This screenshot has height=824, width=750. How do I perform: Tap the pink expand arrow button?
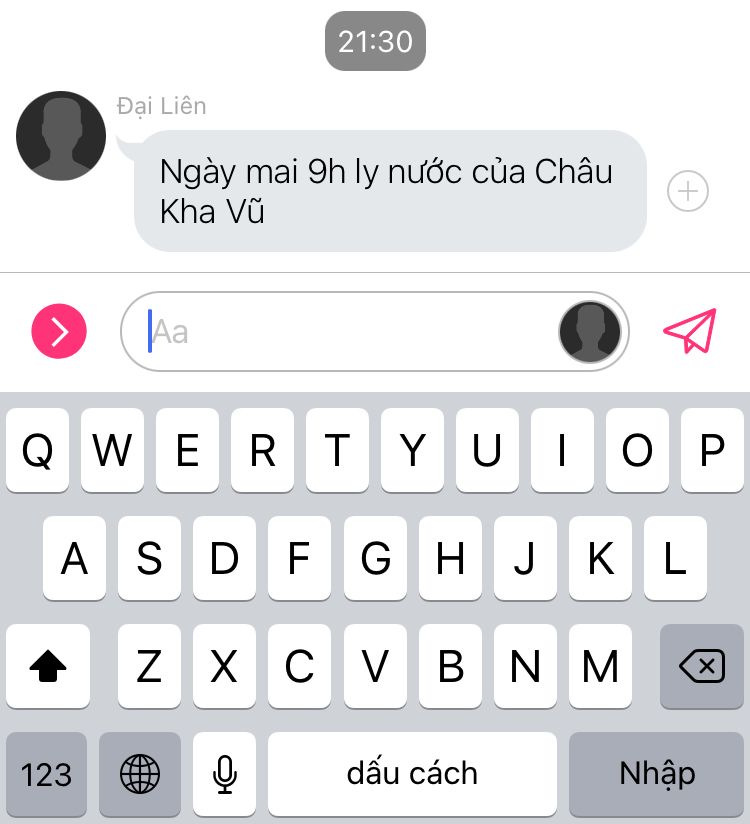pyautogui.click(x=59, y=332)
